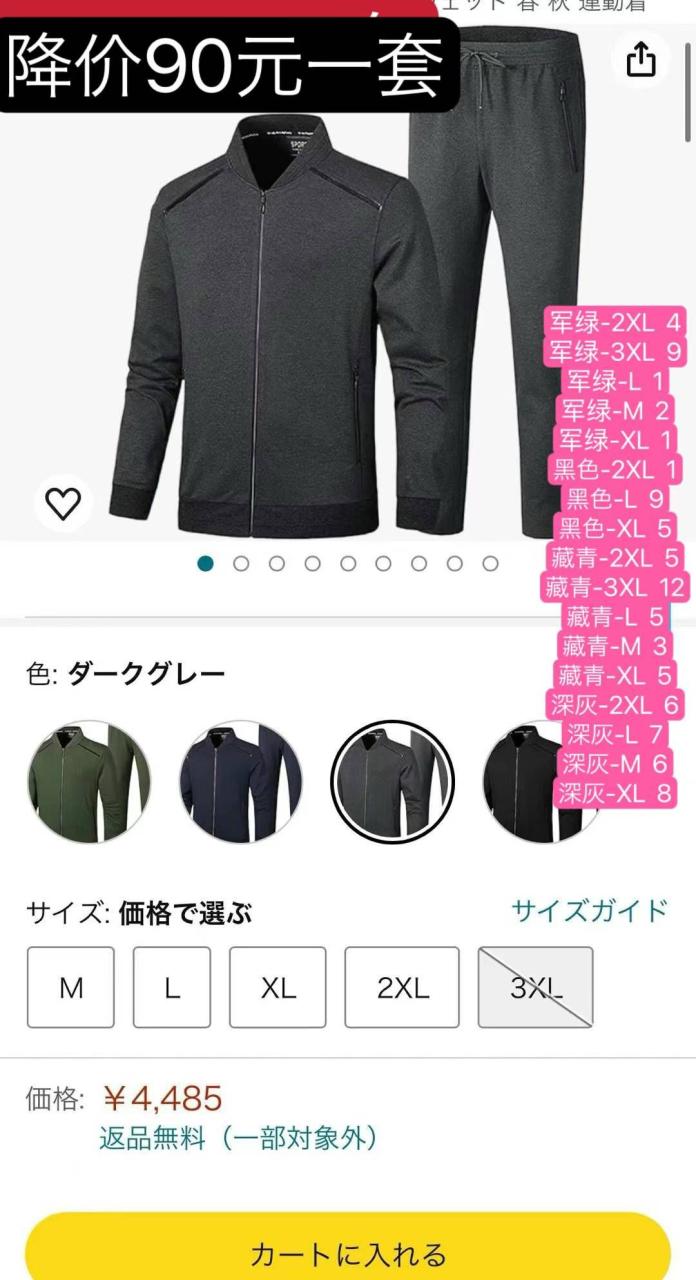Viewport: 696px width, 1280px height.
Task: Choose the navy blue color swatch
Action: click(241, 781)
